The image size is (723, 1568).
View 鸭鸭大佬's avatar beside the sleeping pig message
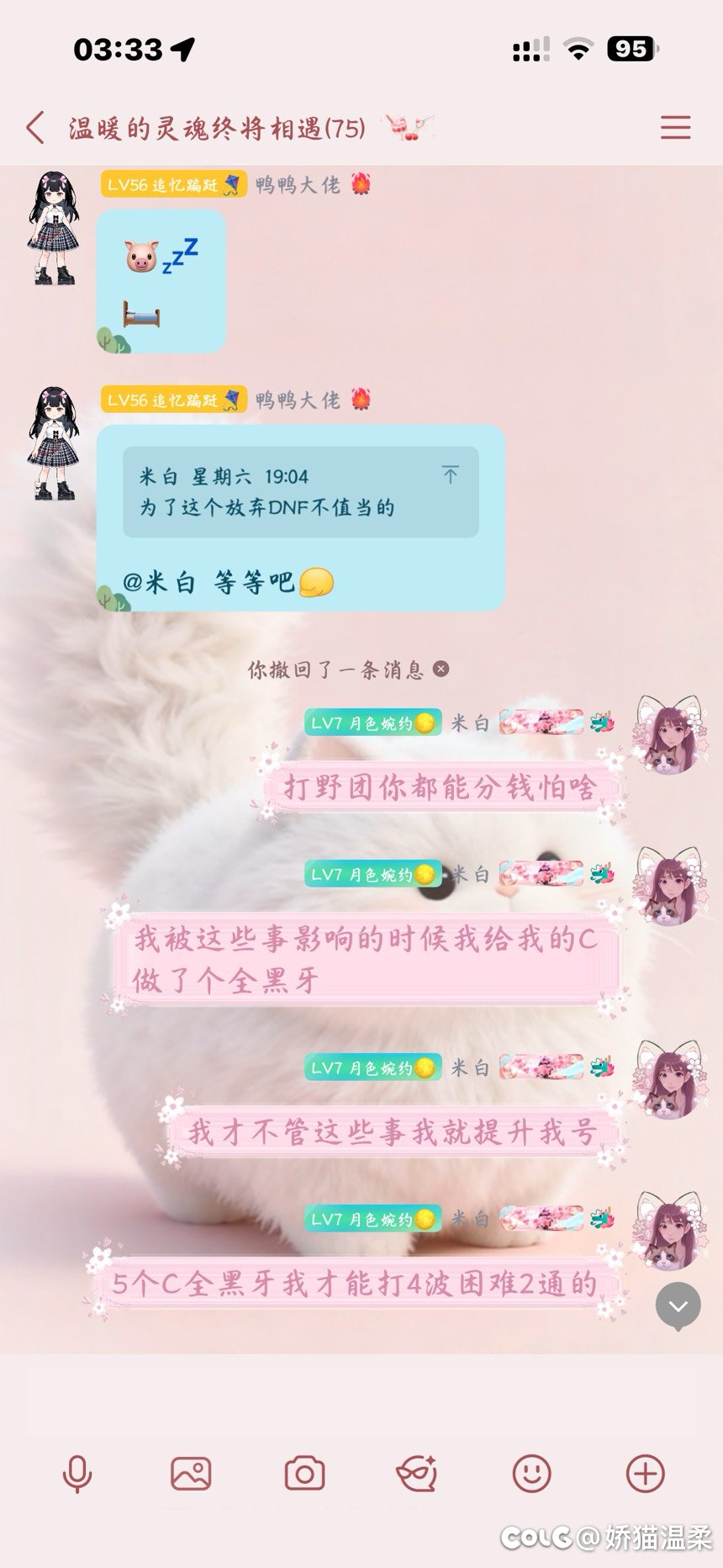(x=55, y=227)
